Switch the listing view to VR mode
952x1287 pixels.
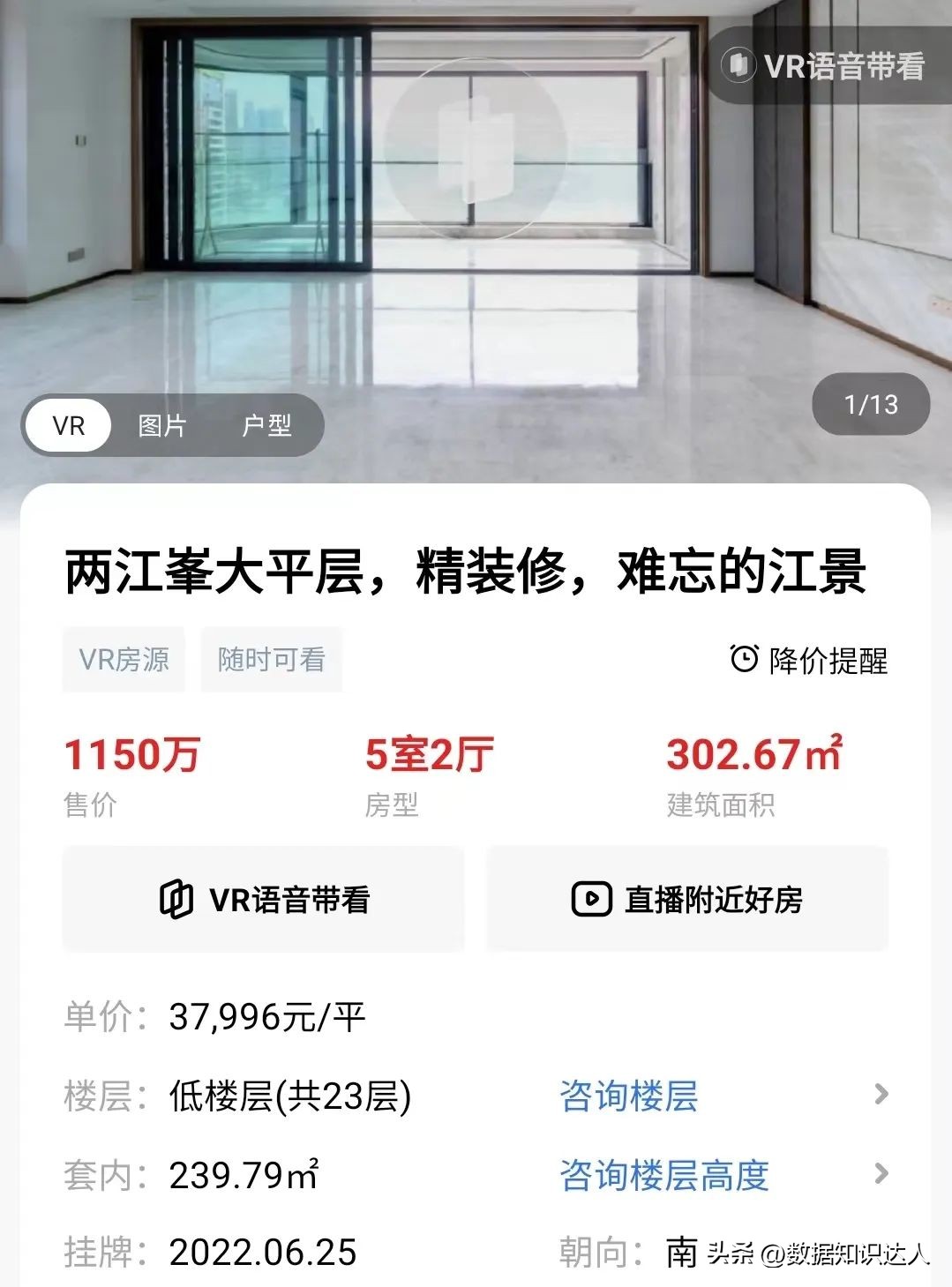click(68, 425)
